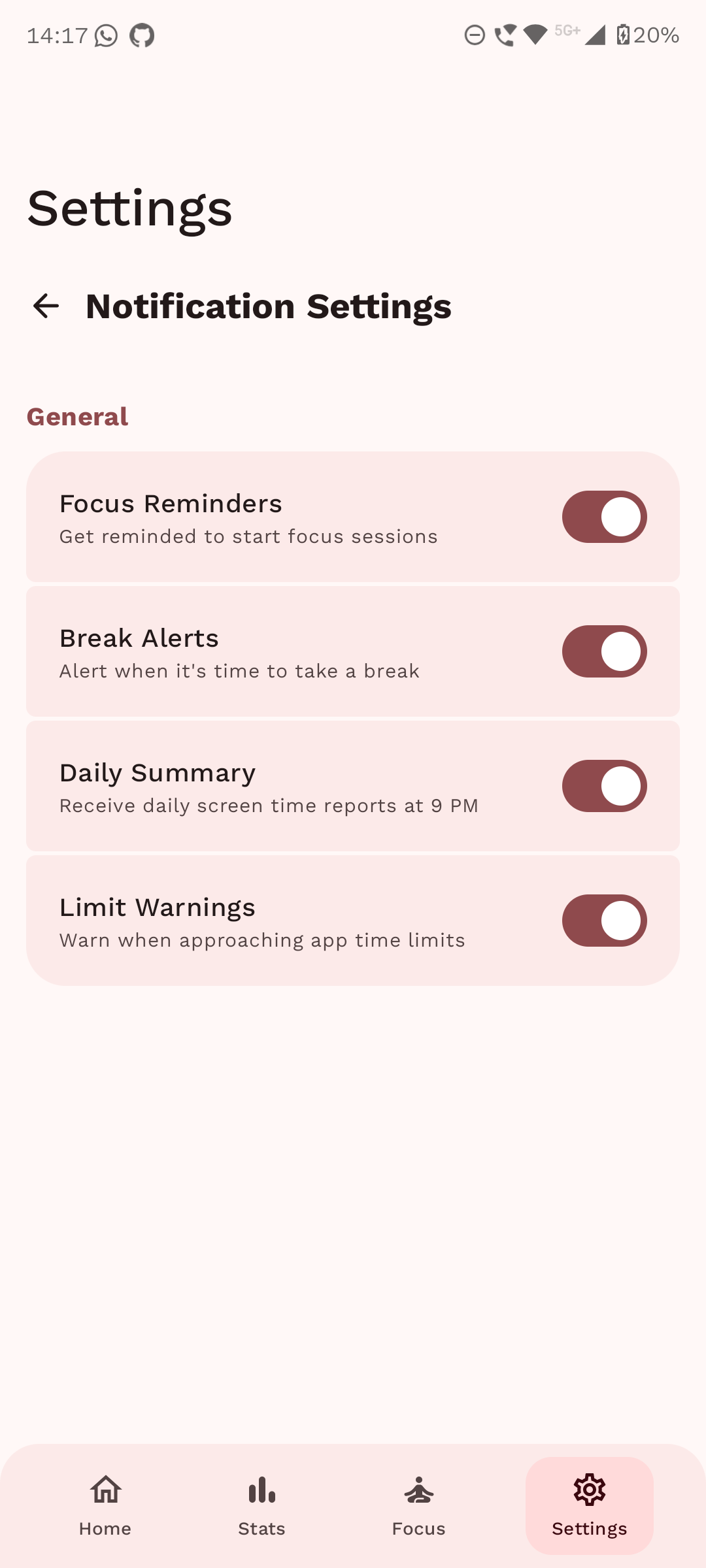Open the Stats tab
This screenshot has height=1568, width=706.
point(262,1506)
